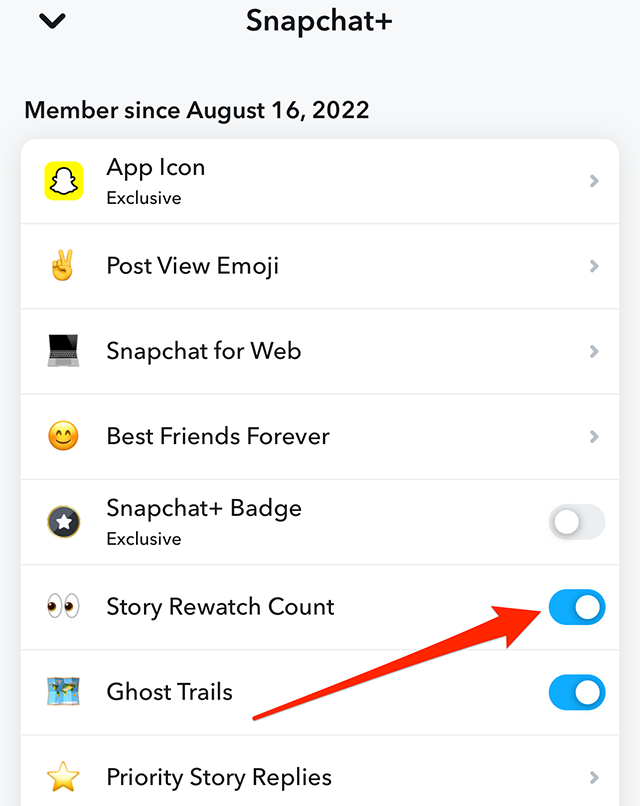The width and height of the screenshot is (640, 806).
Task: Enable the Snapchat+ Badge switch
Action: [x=577, y=522]
